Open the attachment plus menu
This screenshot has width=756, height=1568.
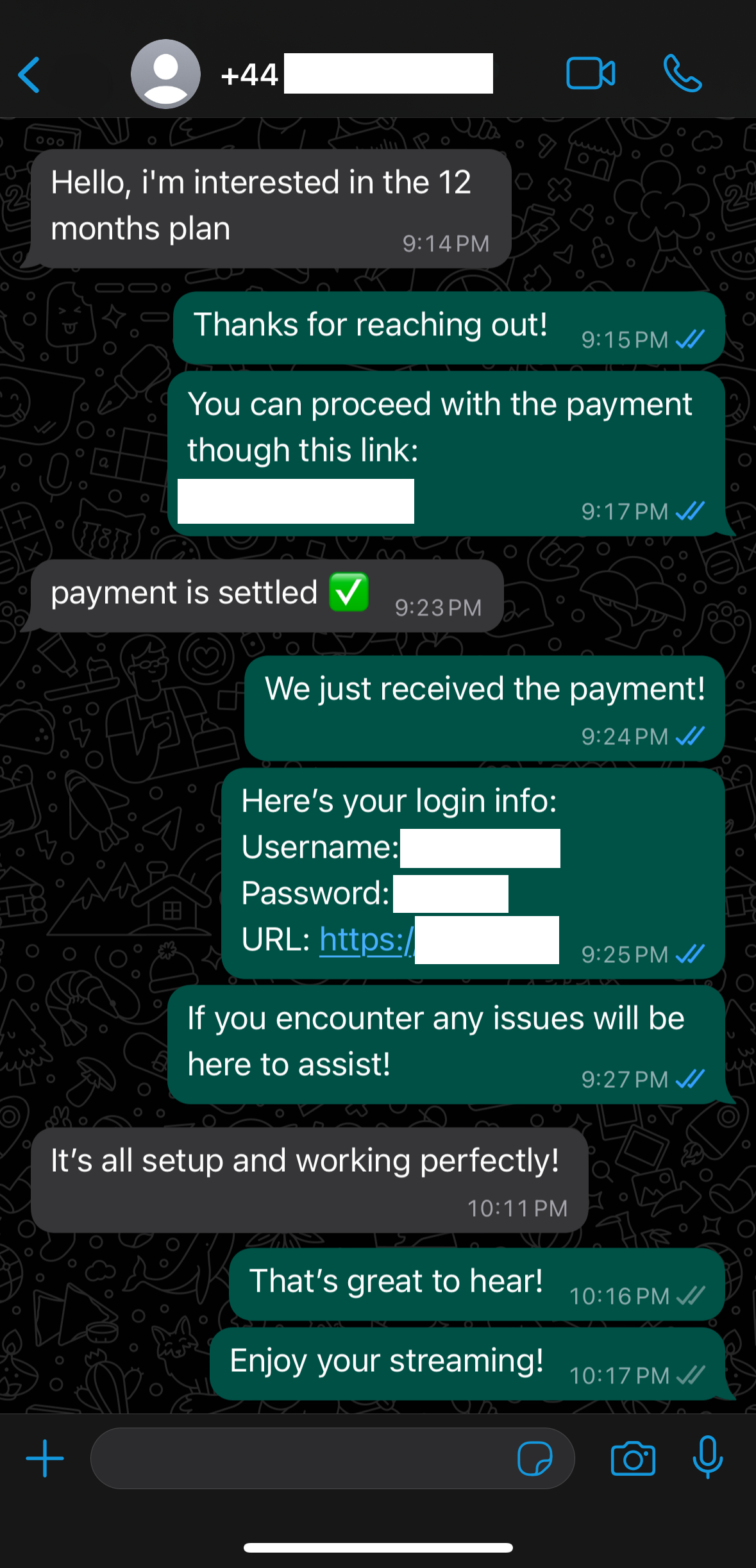click(x=45, y=1458)
